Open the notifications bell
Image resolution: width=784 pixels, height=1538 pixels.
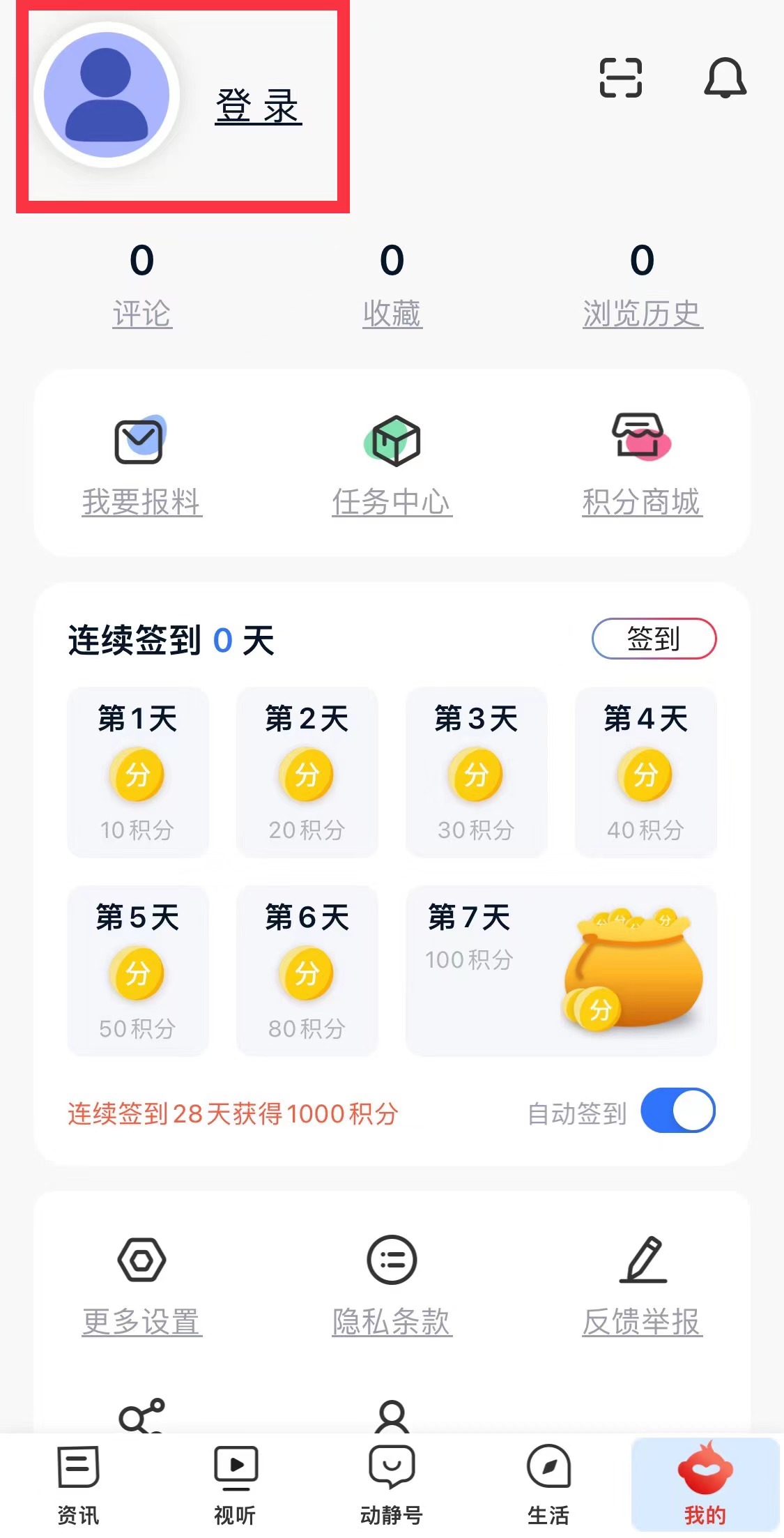pyautogui.click(x=725, y=77)
